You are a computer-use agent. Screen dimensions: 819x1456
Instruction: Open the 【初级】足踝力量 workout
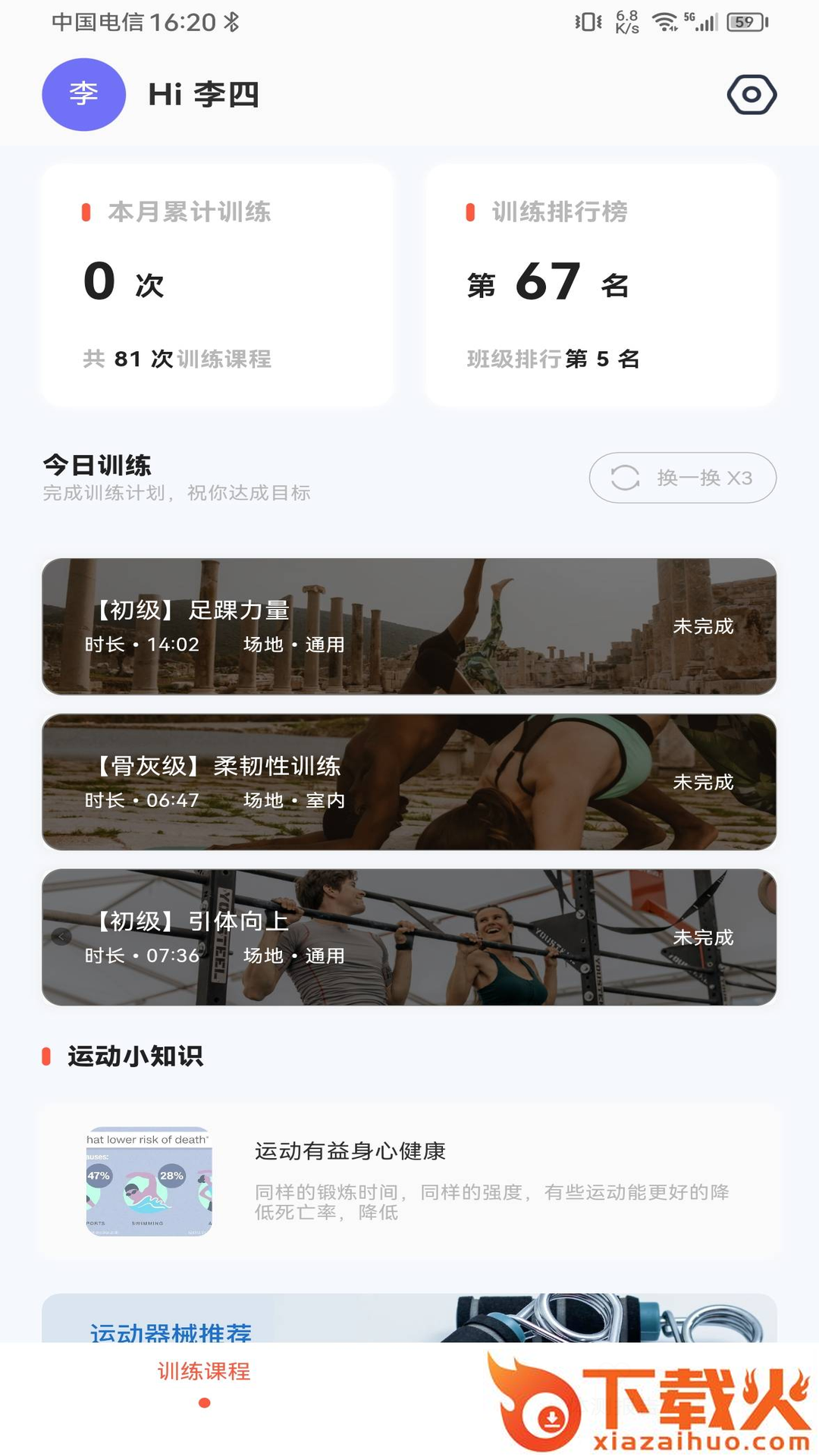pos(409,626)
